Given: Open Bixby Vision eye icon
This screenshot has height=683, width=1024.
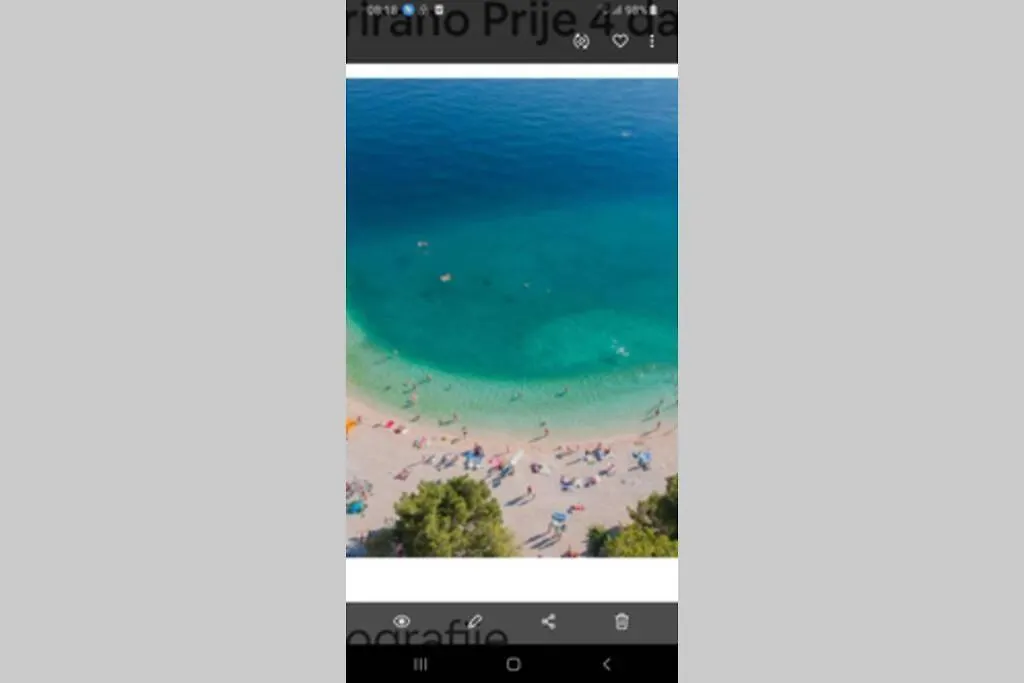Looking at the screenshot, I should pos(402,621).
